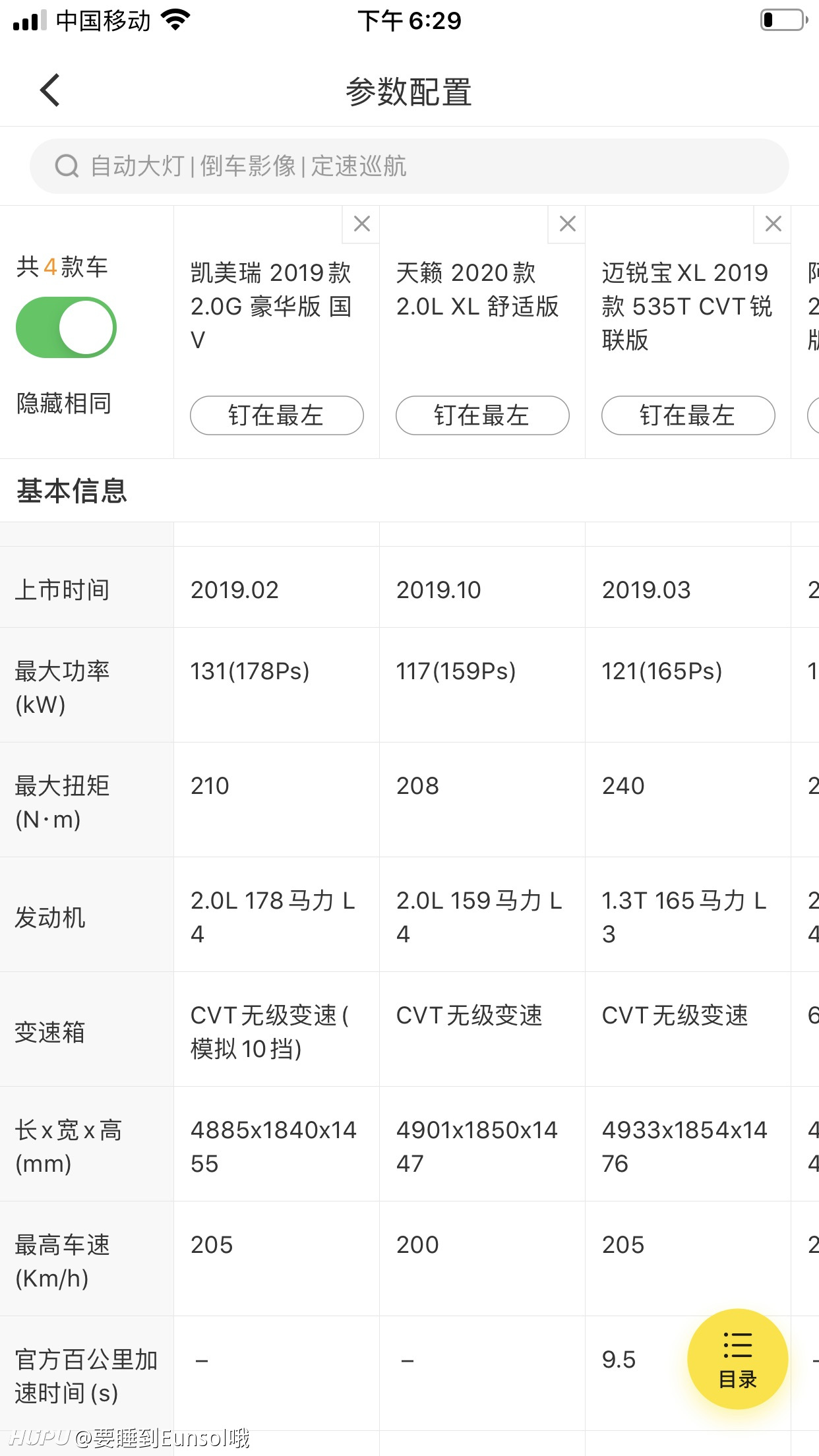The image size is (819, 1456).
Task: Go back using the top-left arrow
Action: coord(50,90)
